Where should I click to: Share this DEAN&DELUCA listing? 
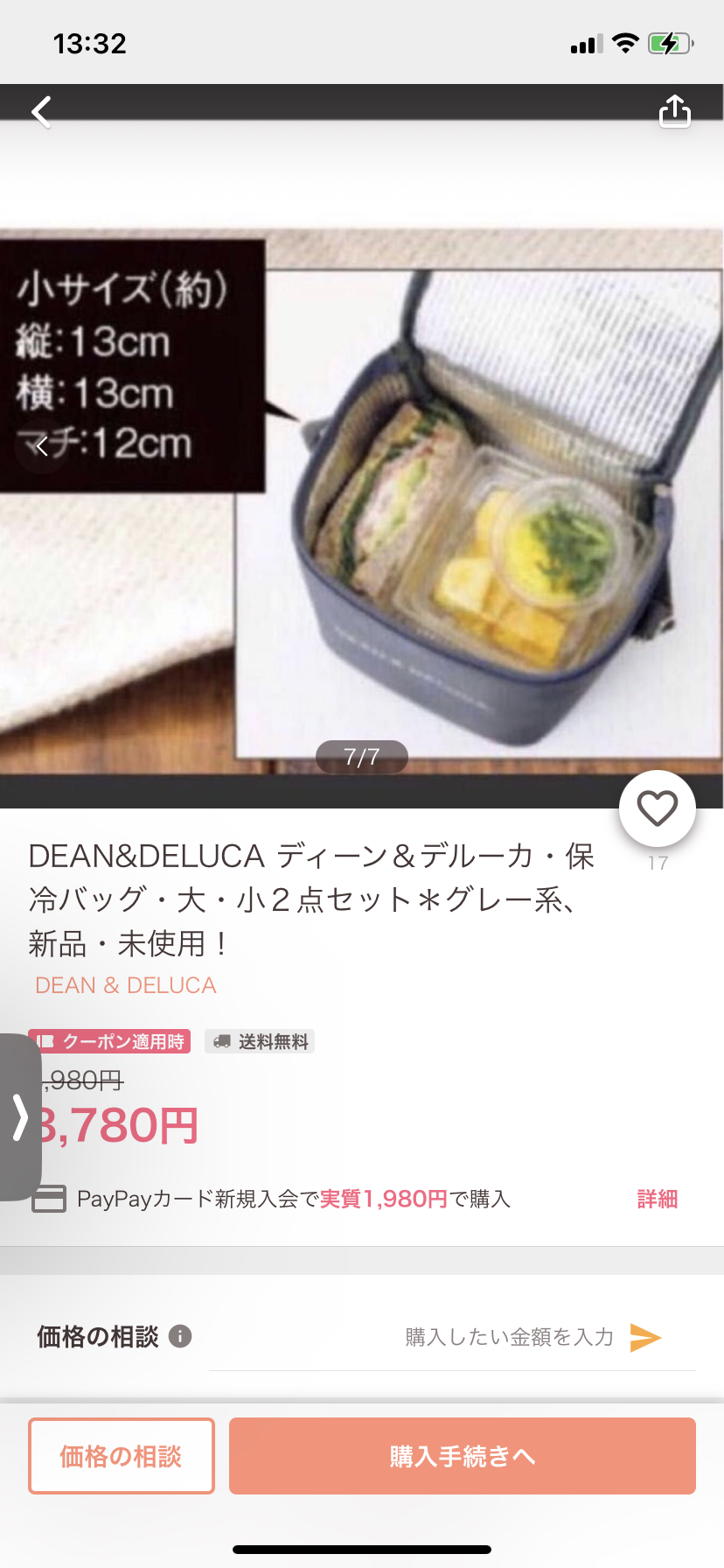tap(674, 111)
